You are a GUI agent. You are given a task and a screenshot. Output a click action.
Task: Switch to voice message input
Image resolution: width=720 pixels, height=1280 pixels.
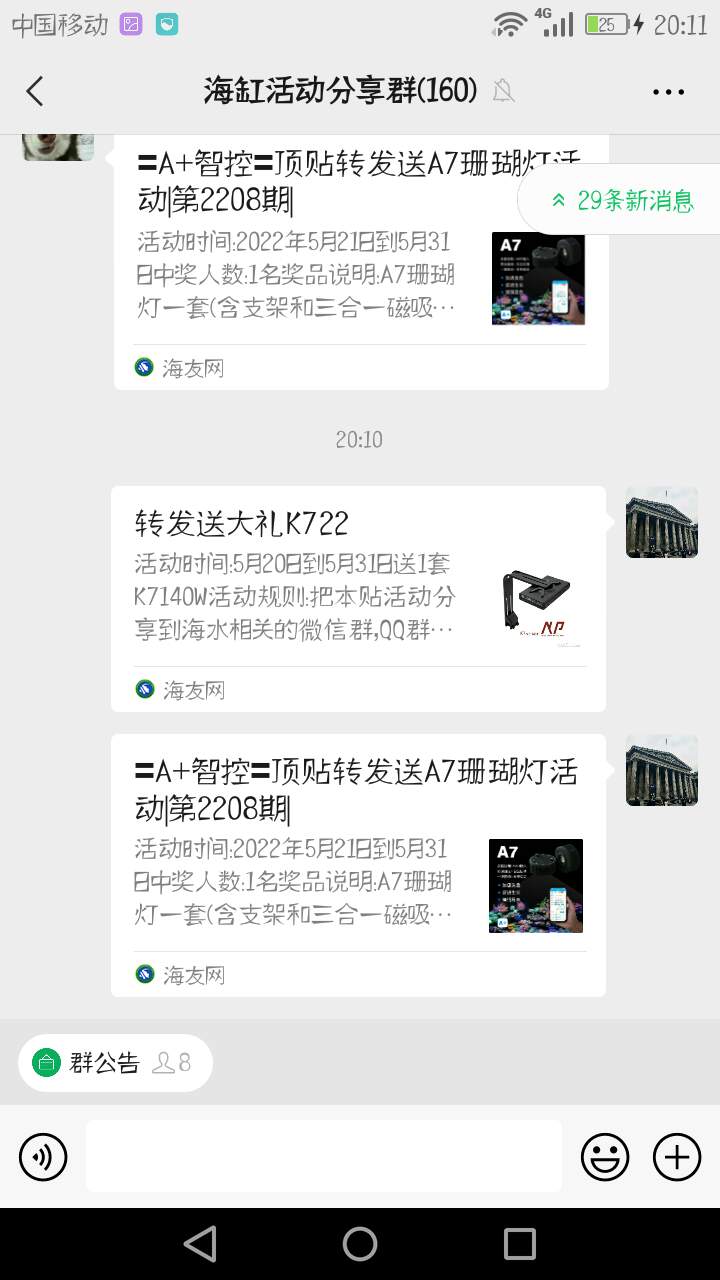pos(43,1157)
